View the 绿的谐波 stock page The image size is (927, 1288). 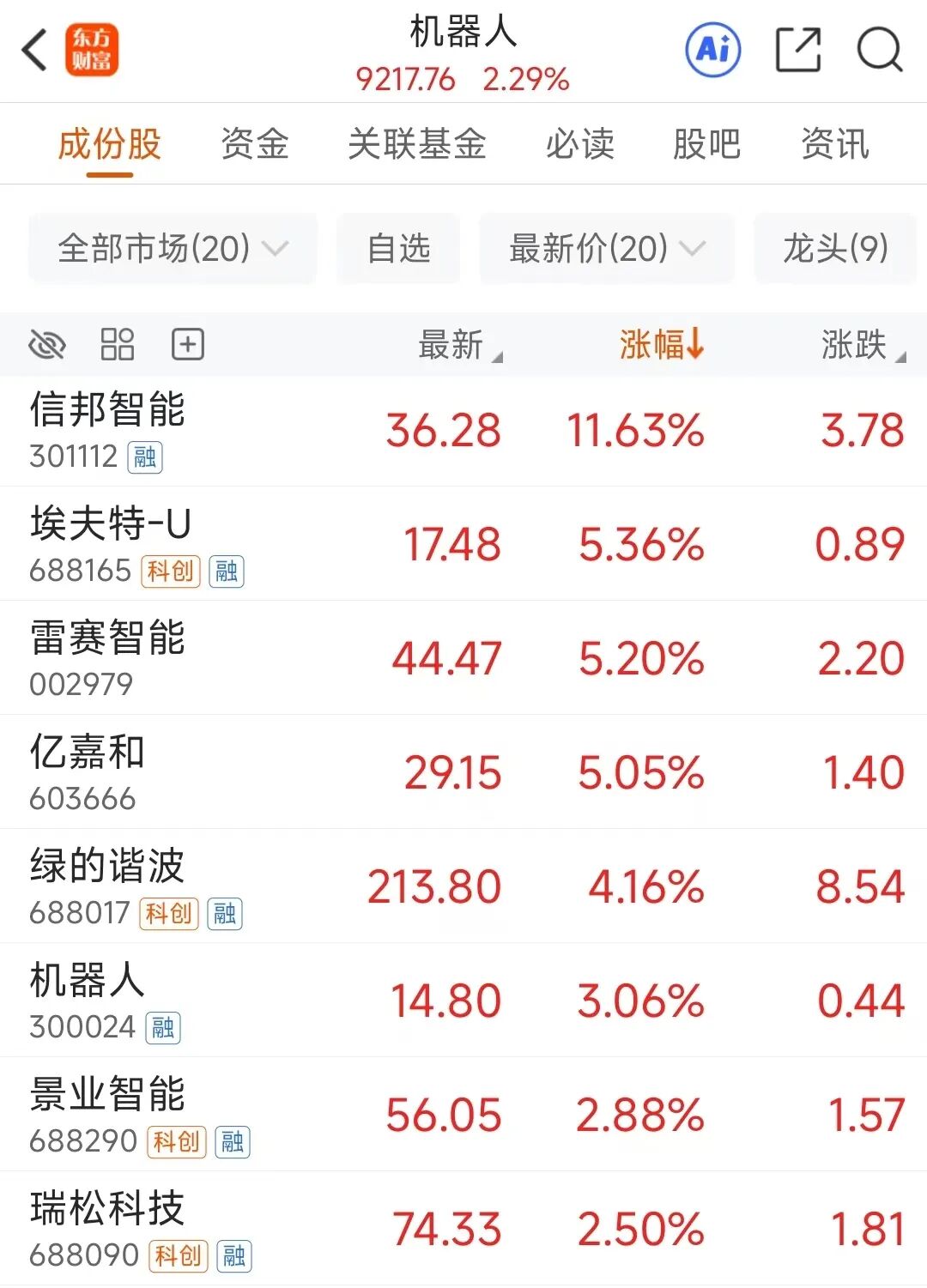click(x=107, y=867)
